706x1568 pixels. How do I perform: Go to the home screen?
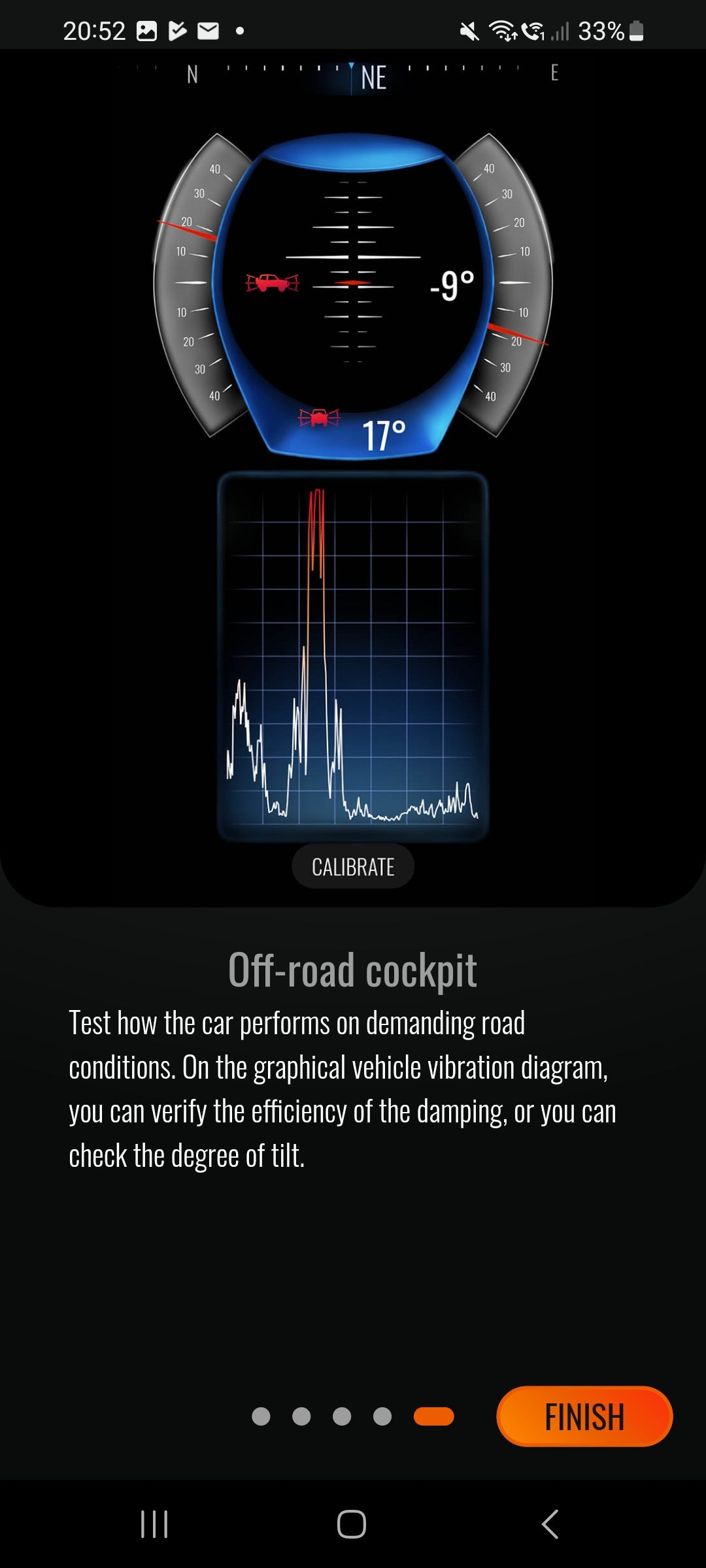(352, 1524)
